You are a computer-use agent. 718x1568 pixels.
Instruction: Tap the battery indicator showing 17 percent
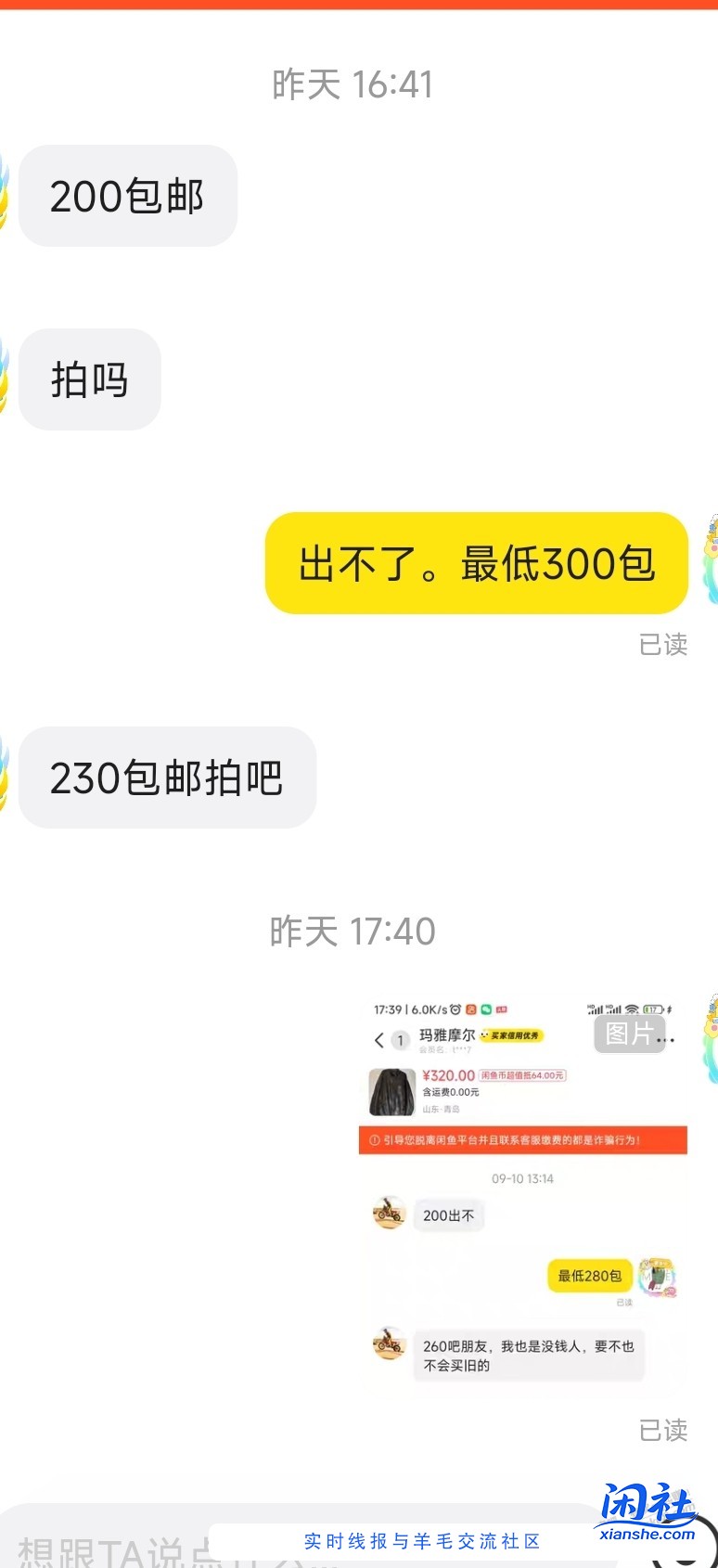tap(651, 1008)
